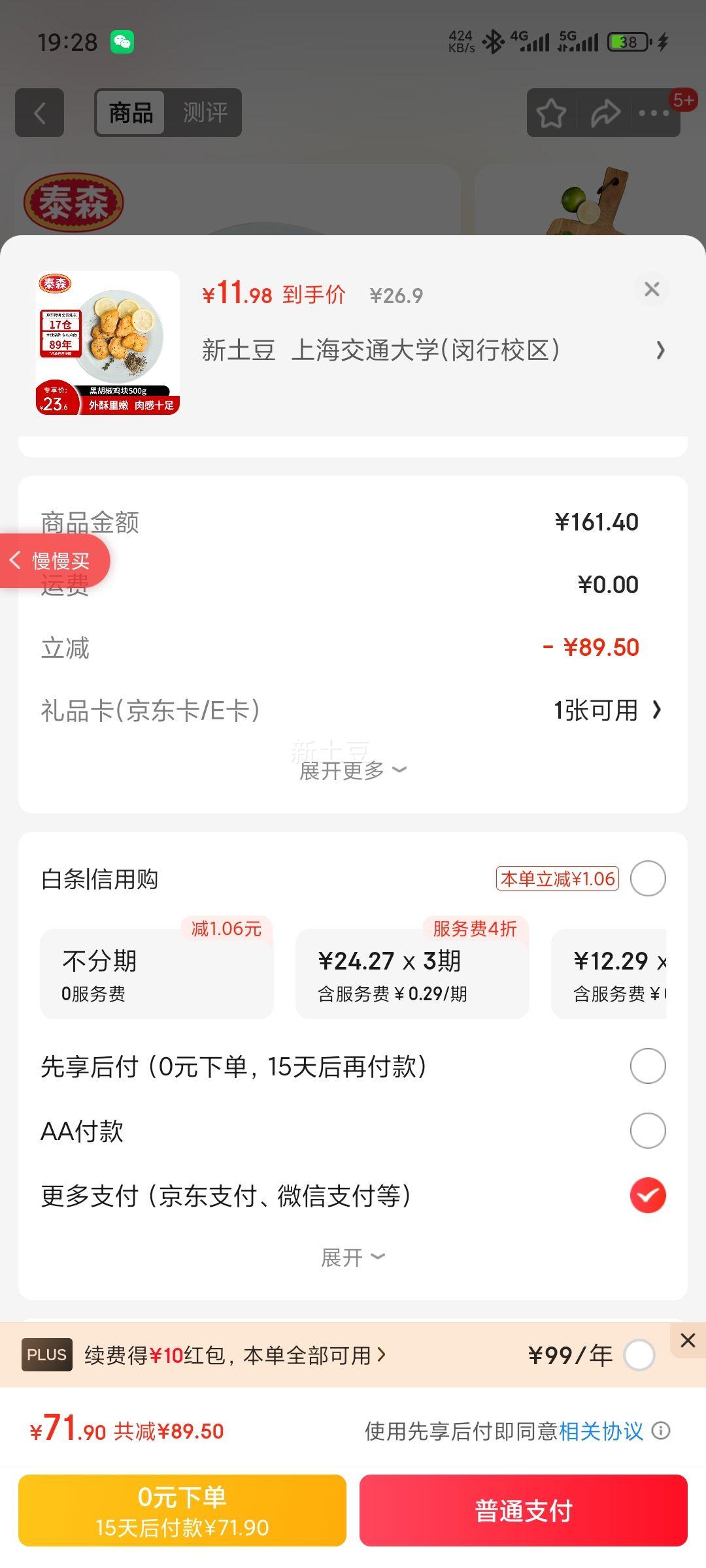Tick the PLUS ¥99/年 renewal circle
This screenshot has width=706, height=1568.
[x=639, y=1355]
